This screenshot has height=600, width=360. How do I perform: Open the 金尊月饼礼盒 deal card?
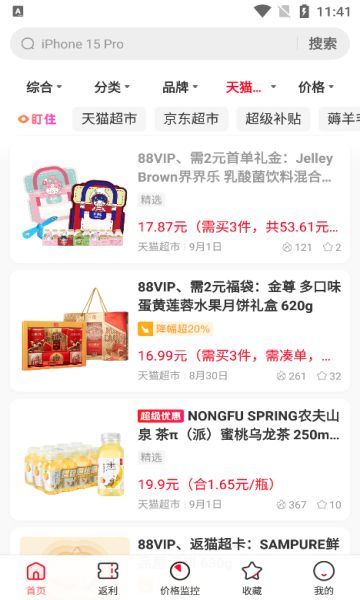click(180, 331)
